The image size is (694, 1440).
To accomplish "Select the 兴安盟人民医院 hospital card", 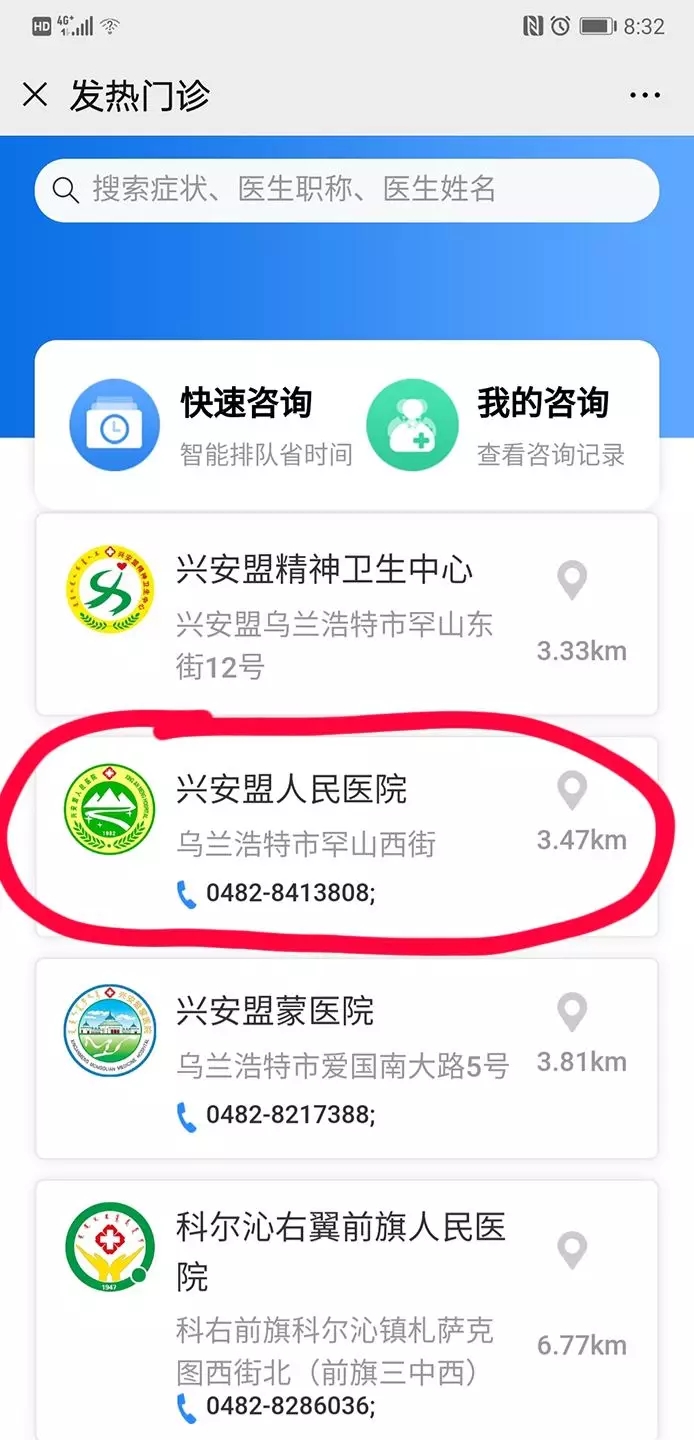I will click(x=291, y=790).
